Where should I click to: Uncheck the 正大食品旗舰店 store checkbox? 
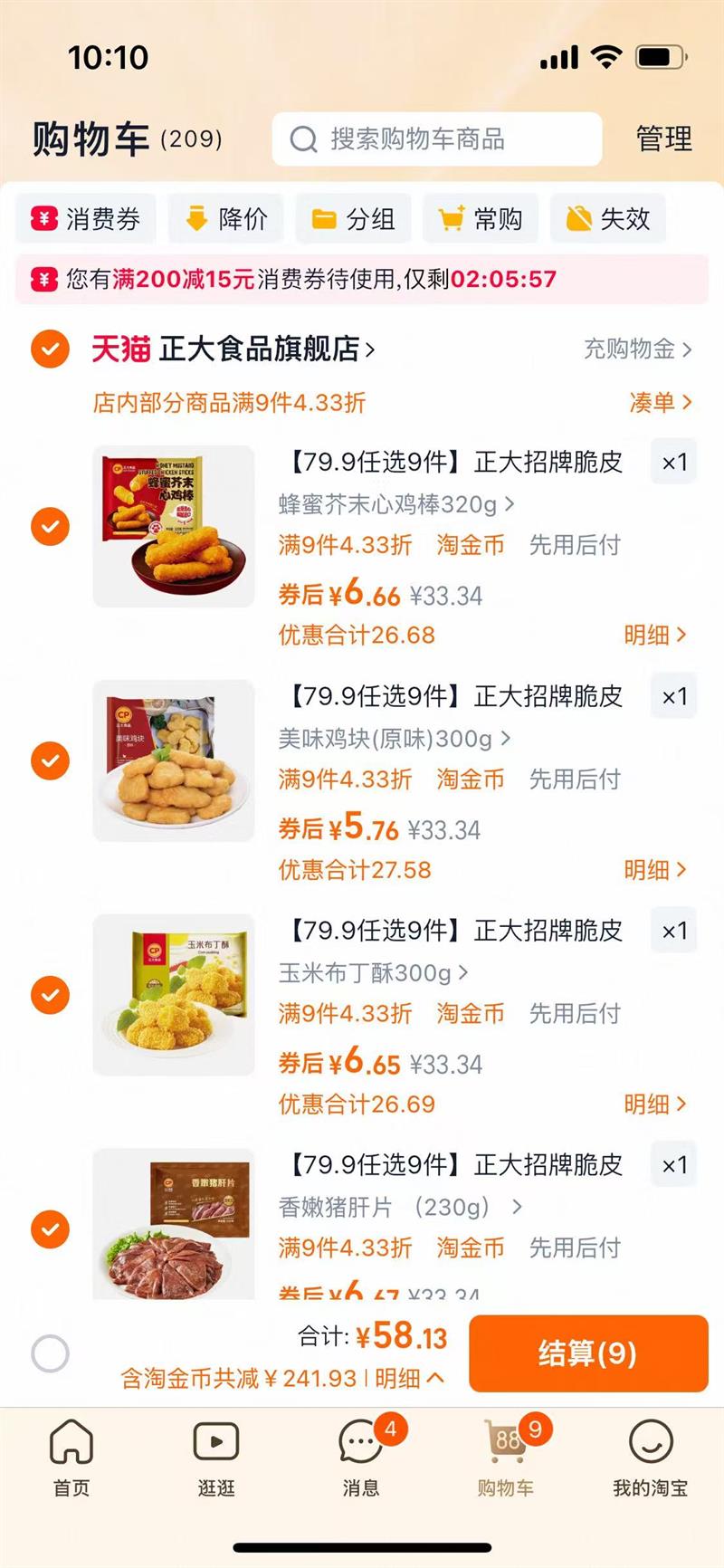[50, 349]
